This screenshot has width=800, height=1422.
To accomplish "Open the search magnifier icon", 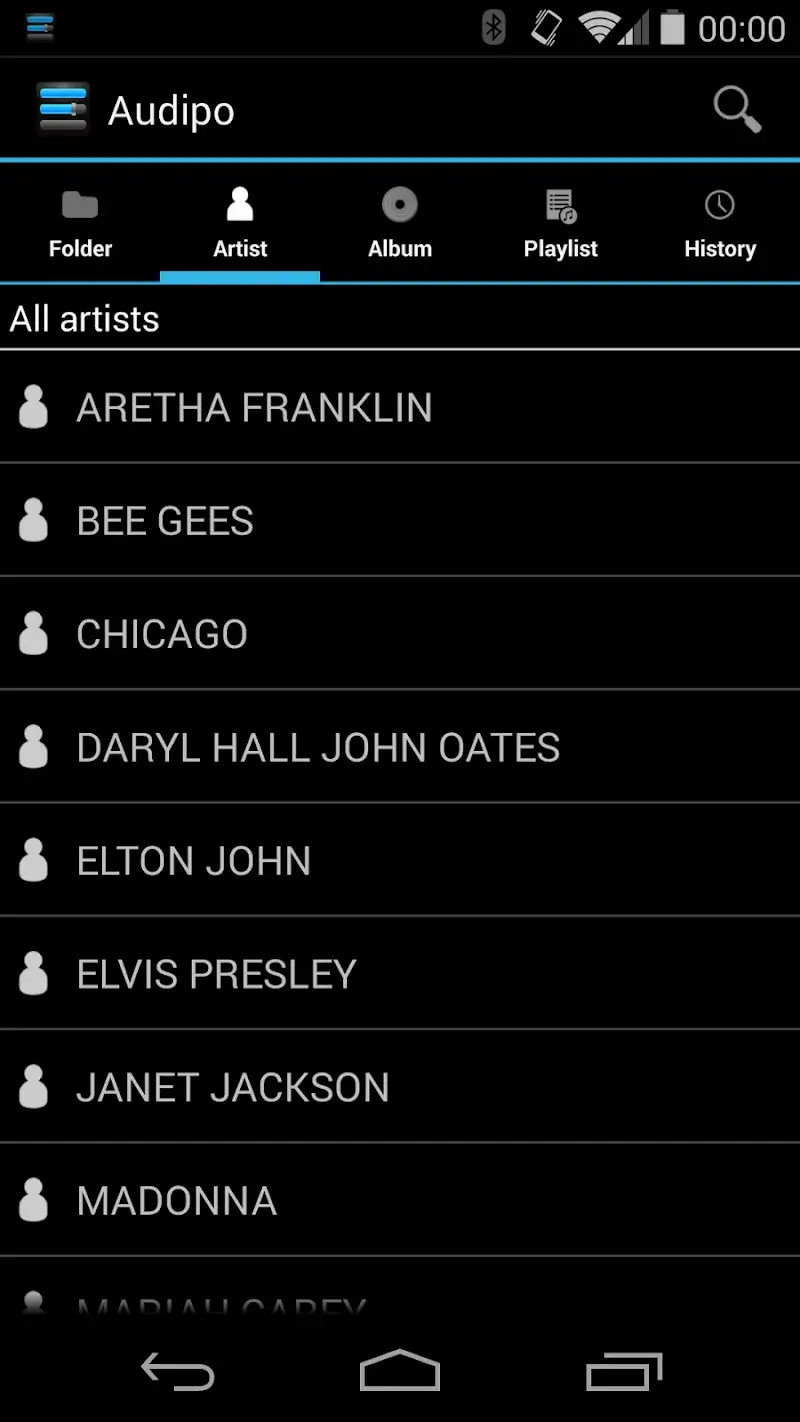I will pos(737,109).
